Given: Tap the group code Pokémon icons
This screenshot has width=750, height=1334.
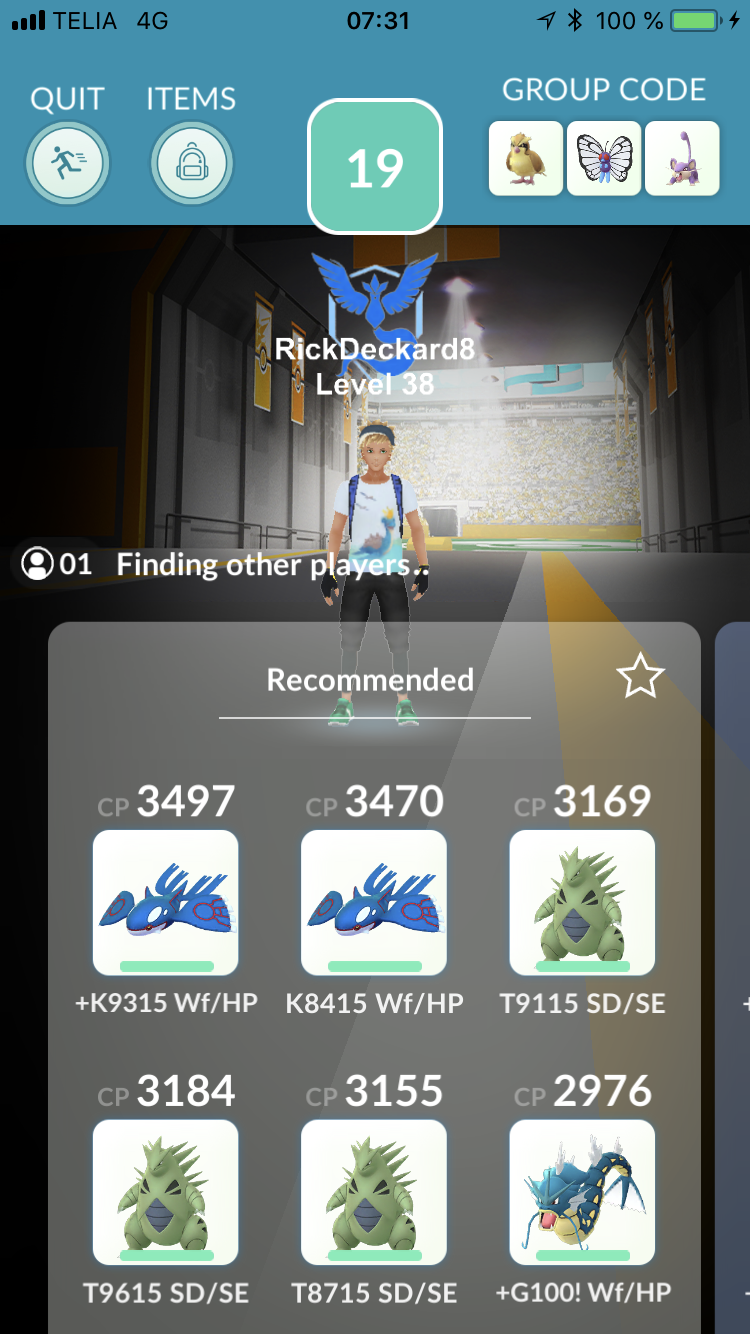Looking at the screenshot, I should pos(603,158).
